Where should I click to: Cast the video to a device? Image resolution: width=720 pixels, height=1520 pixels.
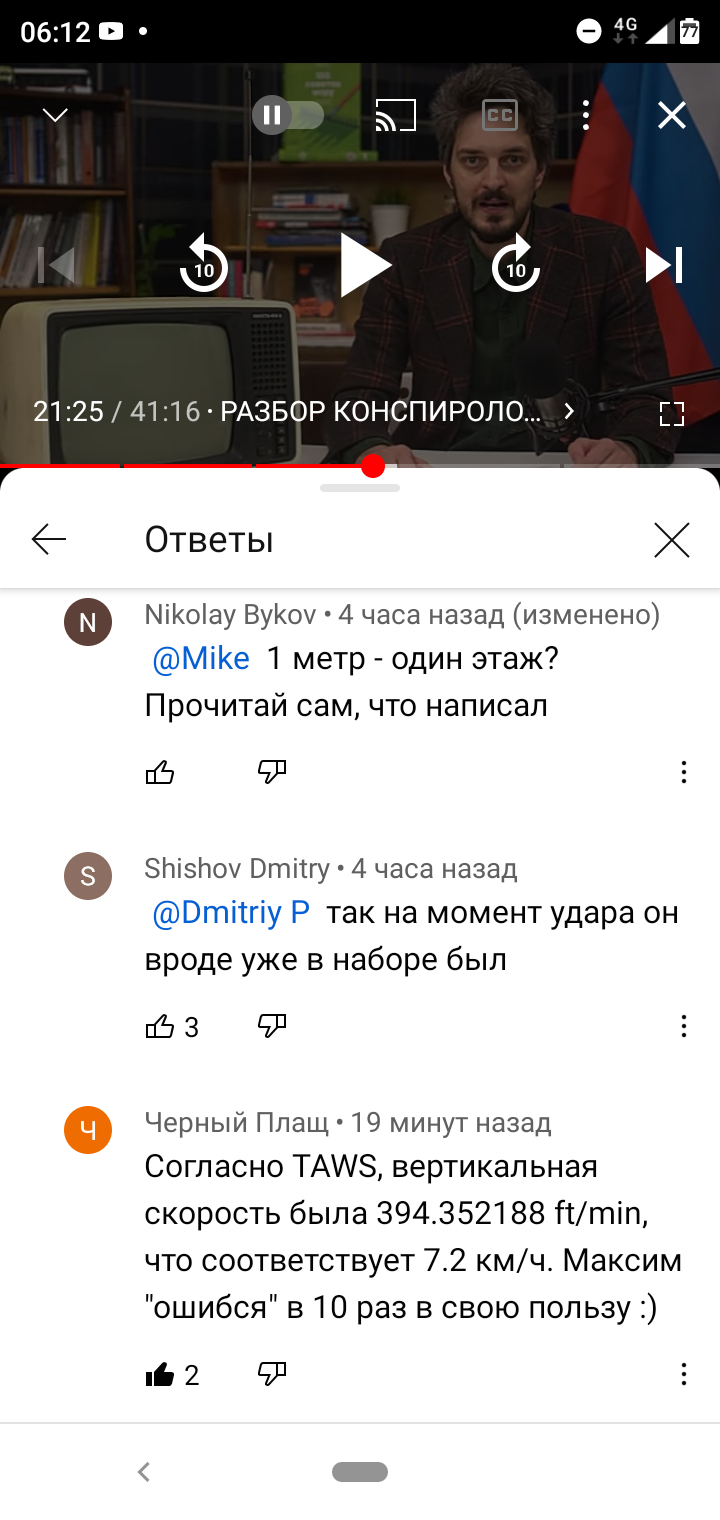tap(395, 116)
